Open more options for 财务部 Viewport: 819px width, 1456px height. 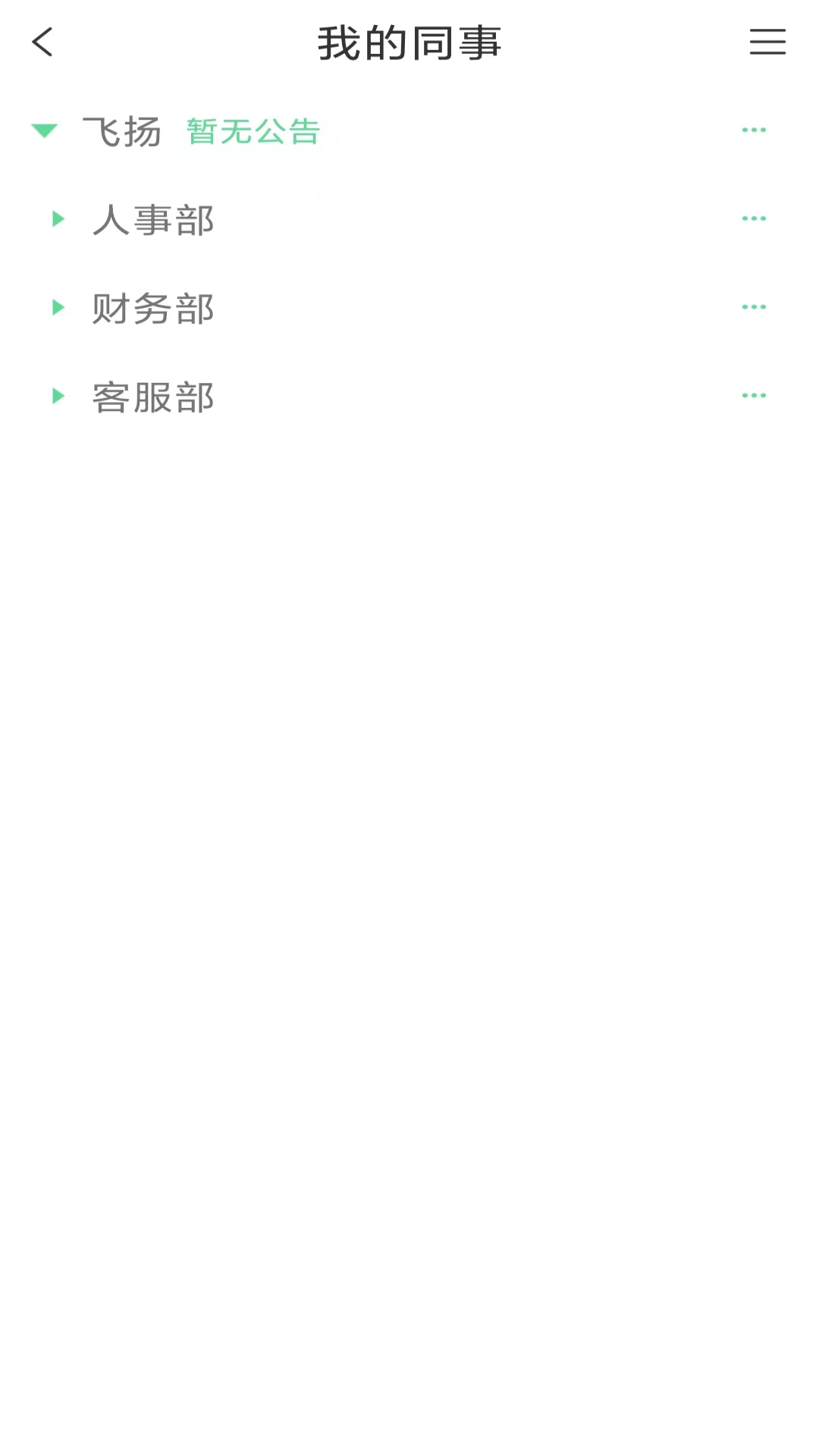[x=754, y=307]
